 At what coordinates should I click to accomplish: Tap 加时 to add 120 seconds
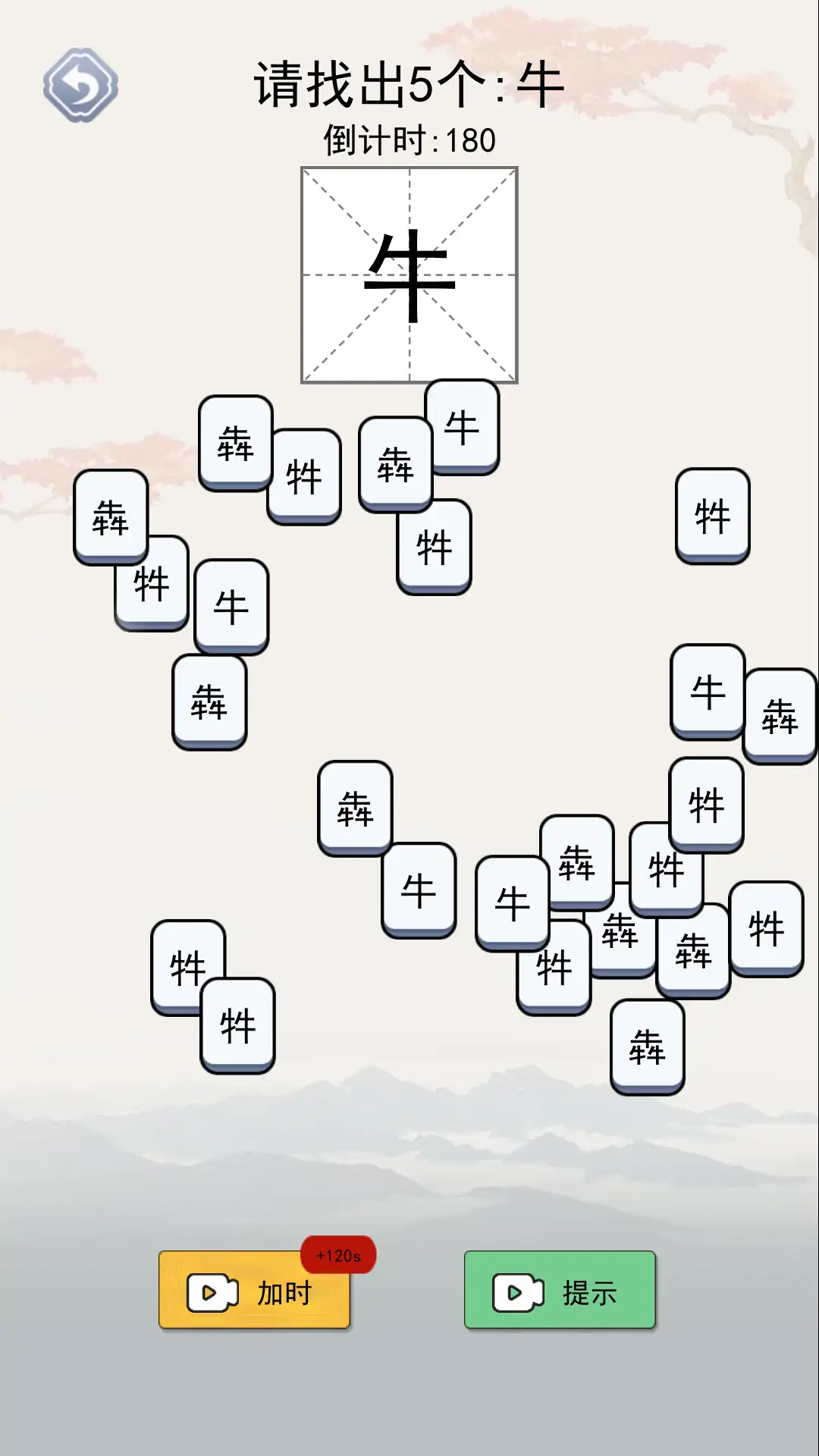tap(255, 1291)
